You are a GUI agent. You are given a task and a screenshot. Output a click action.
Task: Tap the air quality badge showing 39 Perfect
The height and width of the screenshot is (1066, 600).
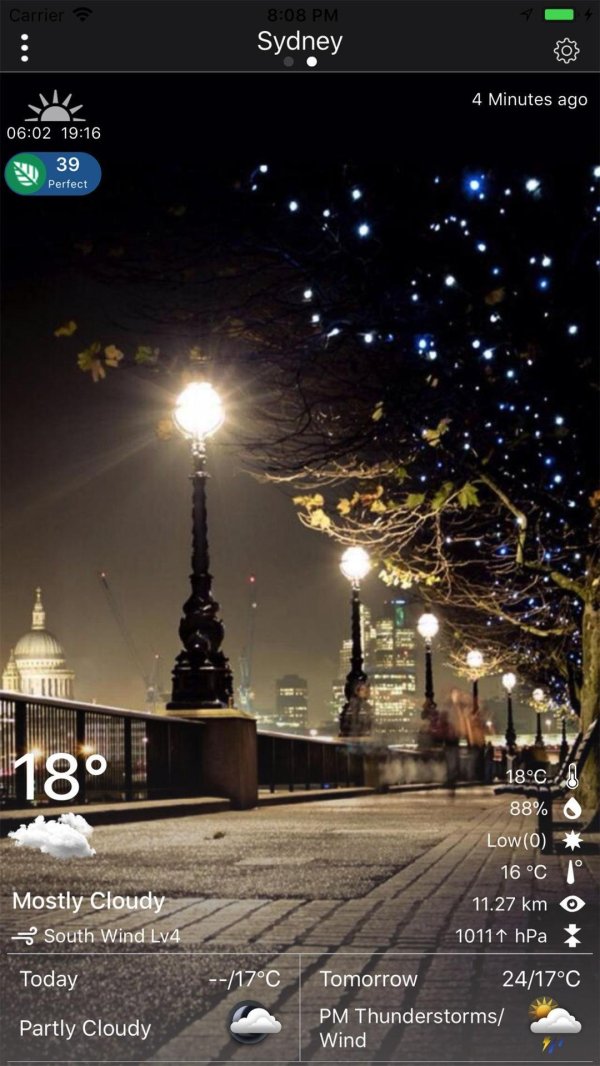point(53,174)
